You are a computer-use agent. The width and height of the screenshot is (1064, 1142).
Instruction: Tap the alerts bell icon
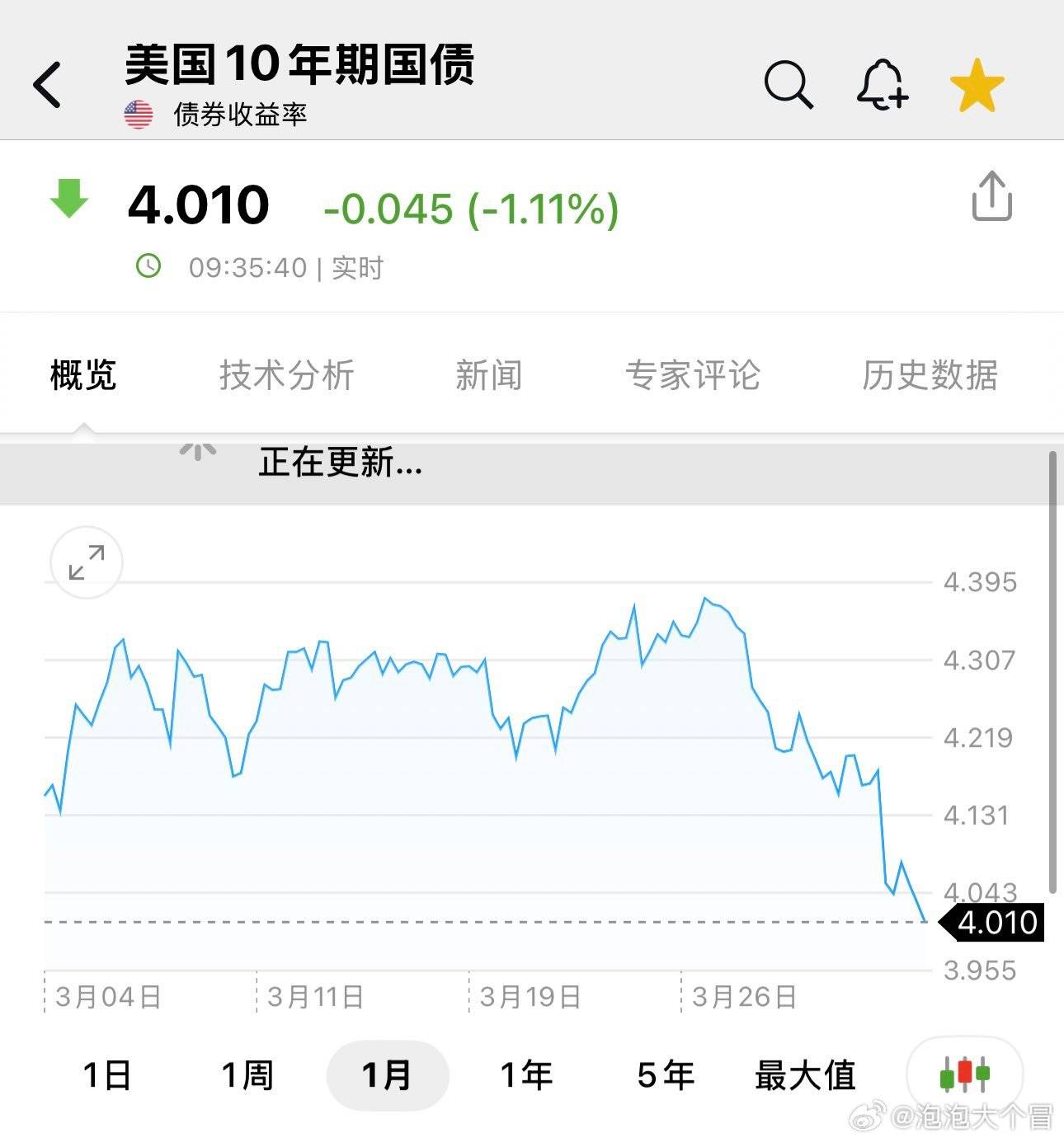pos(882,85)
